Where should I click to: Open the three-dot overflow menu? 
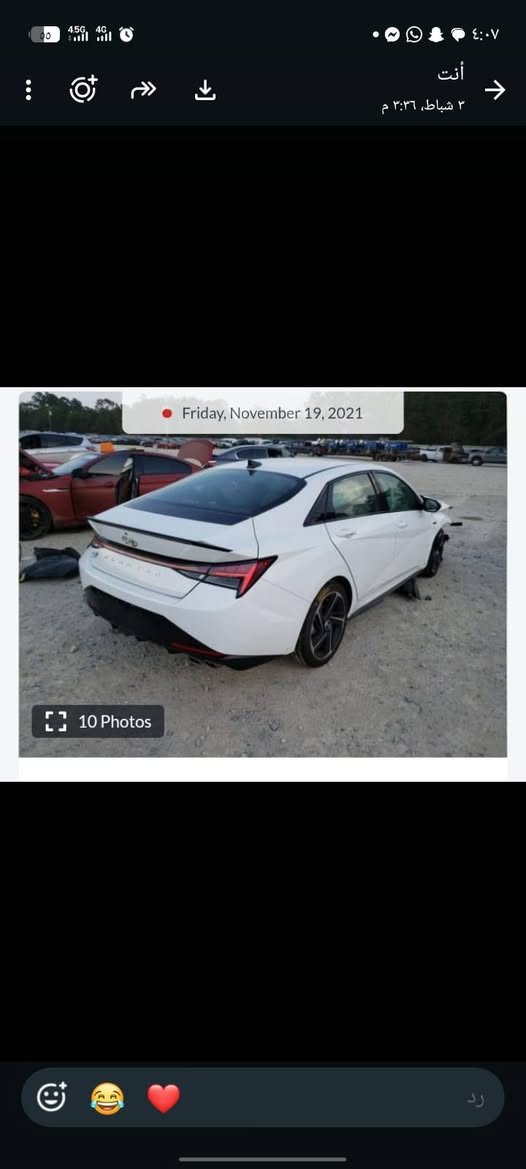[28, 90]
